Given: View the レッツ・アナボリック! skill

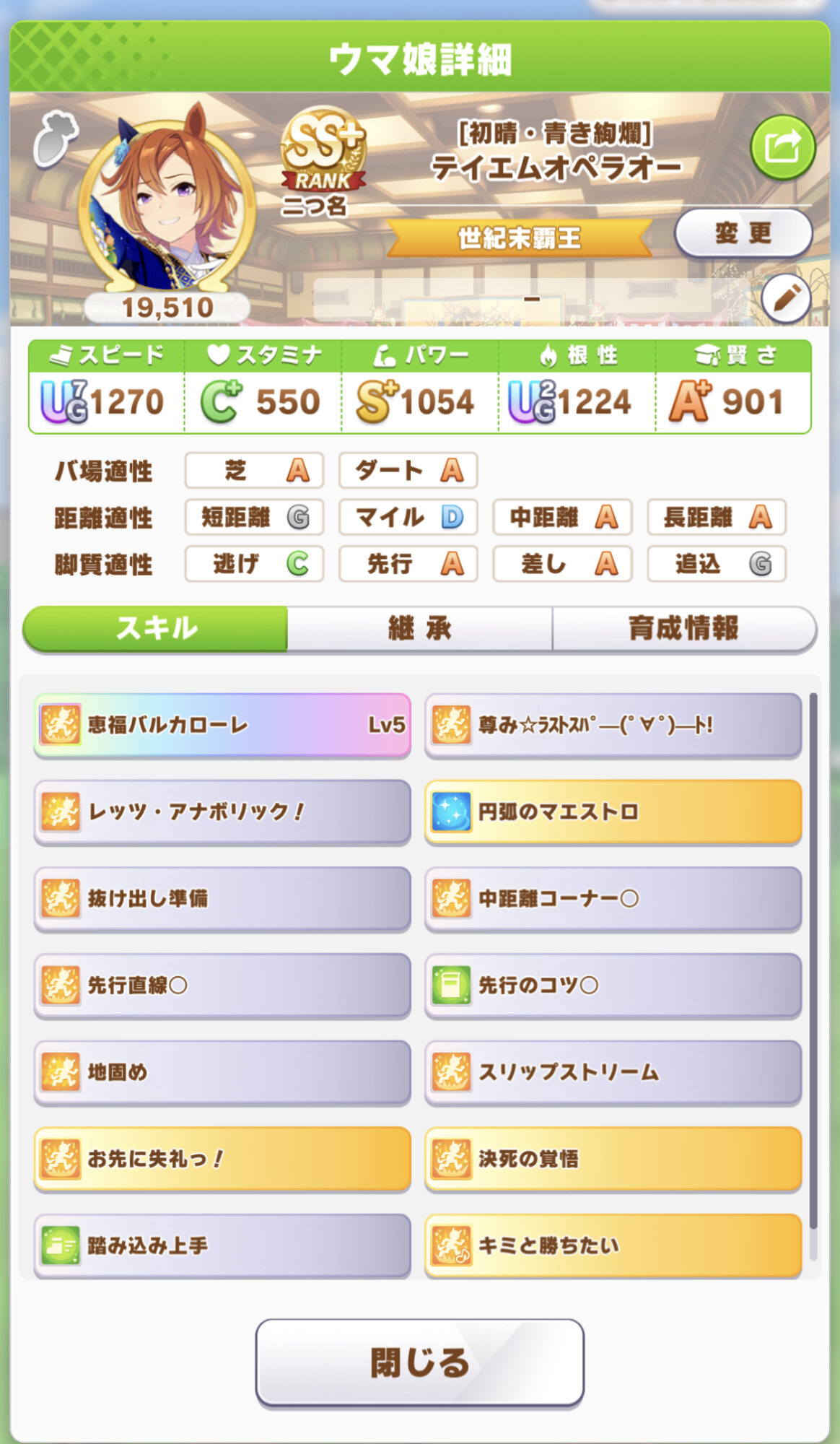Looking at the screenshot, I should [x=222, y=812].
